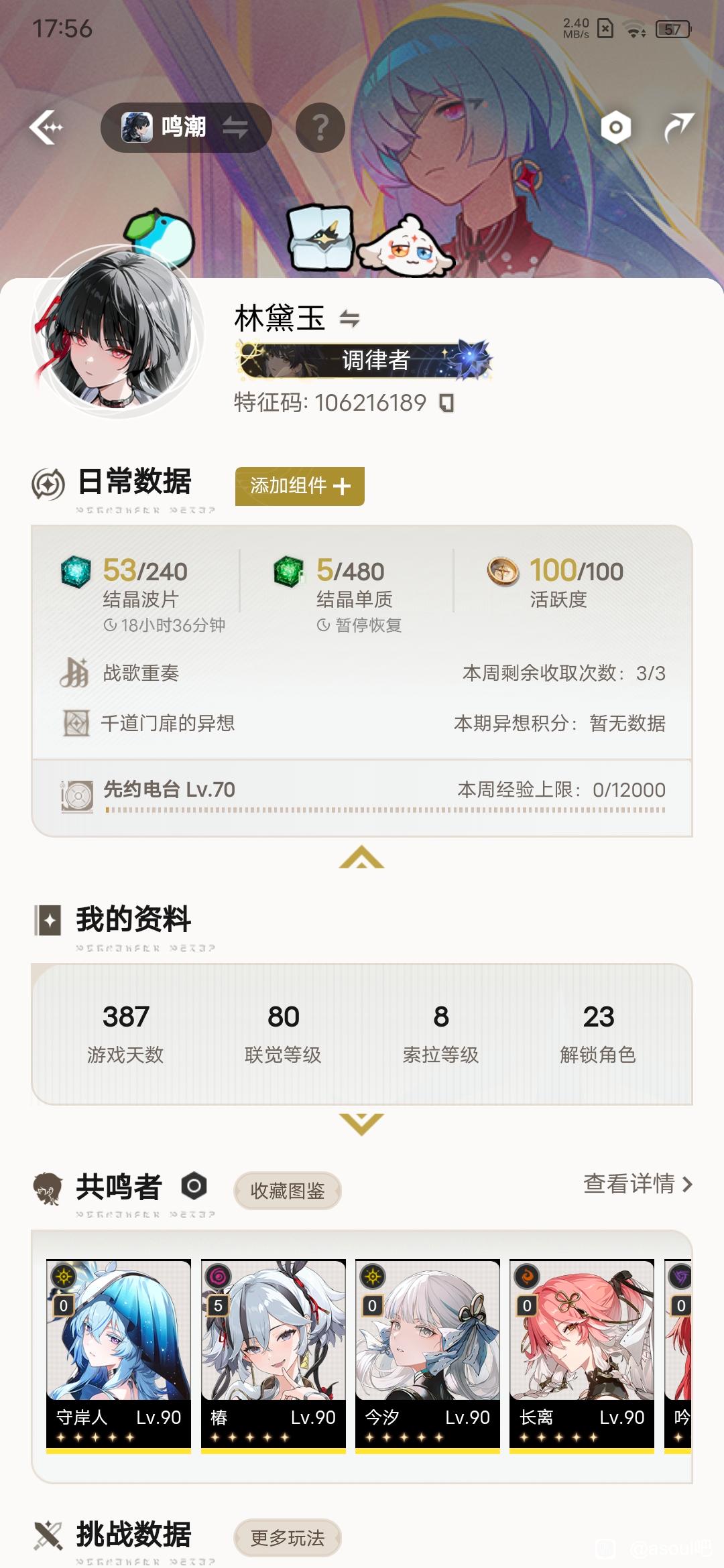
Task: Copy the 特征码 106216189
Action: pyautogui.click(x=446, y=403)
